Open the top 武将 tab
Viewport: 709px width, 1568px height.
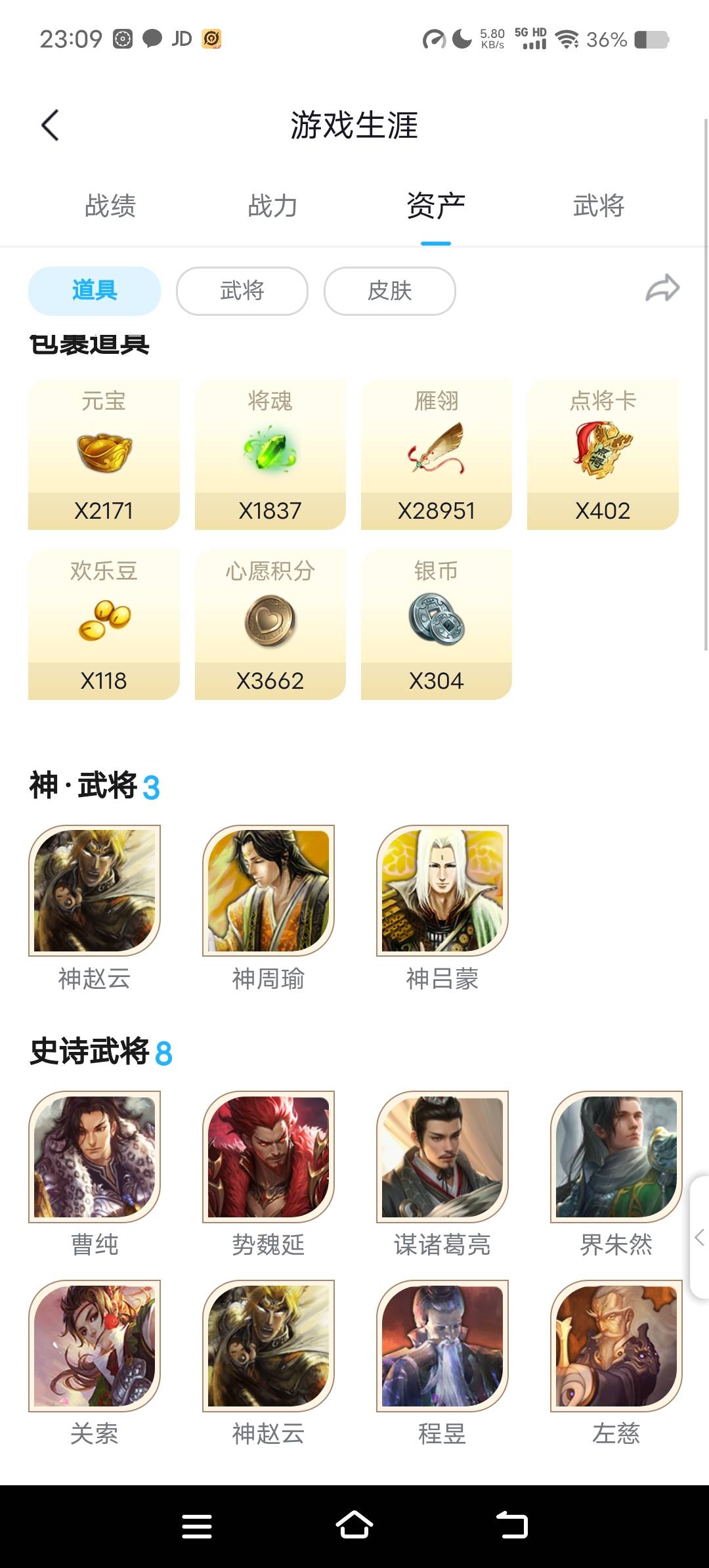[x=598, y=206]
